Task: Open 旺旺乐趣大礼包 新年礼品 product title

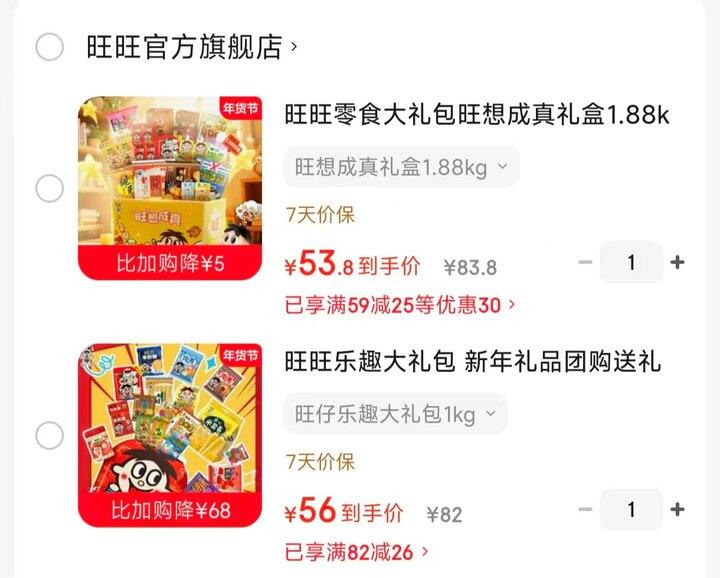Action: pyautogui.click(x=472, y=361)
